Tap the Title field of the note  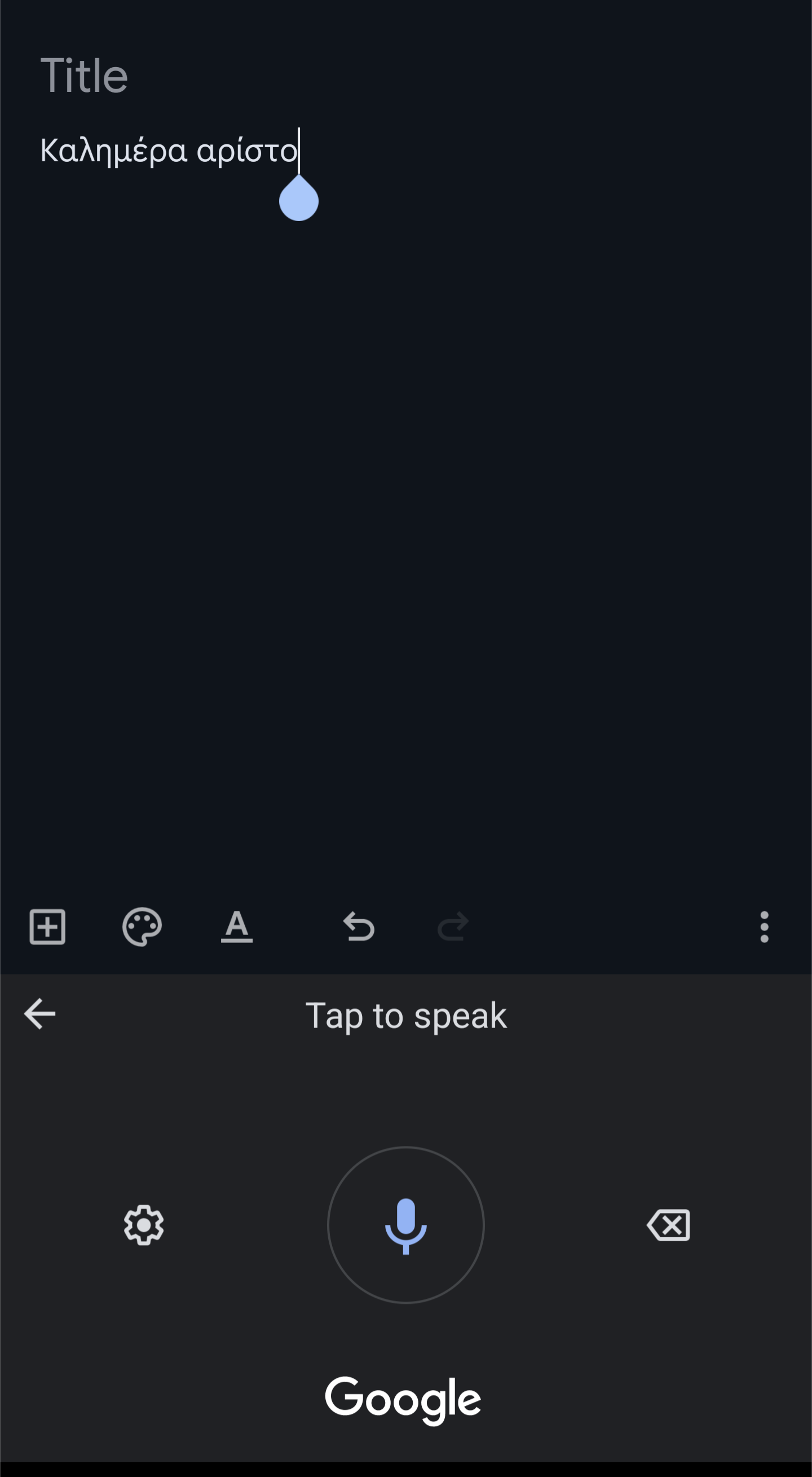point(405,76)
